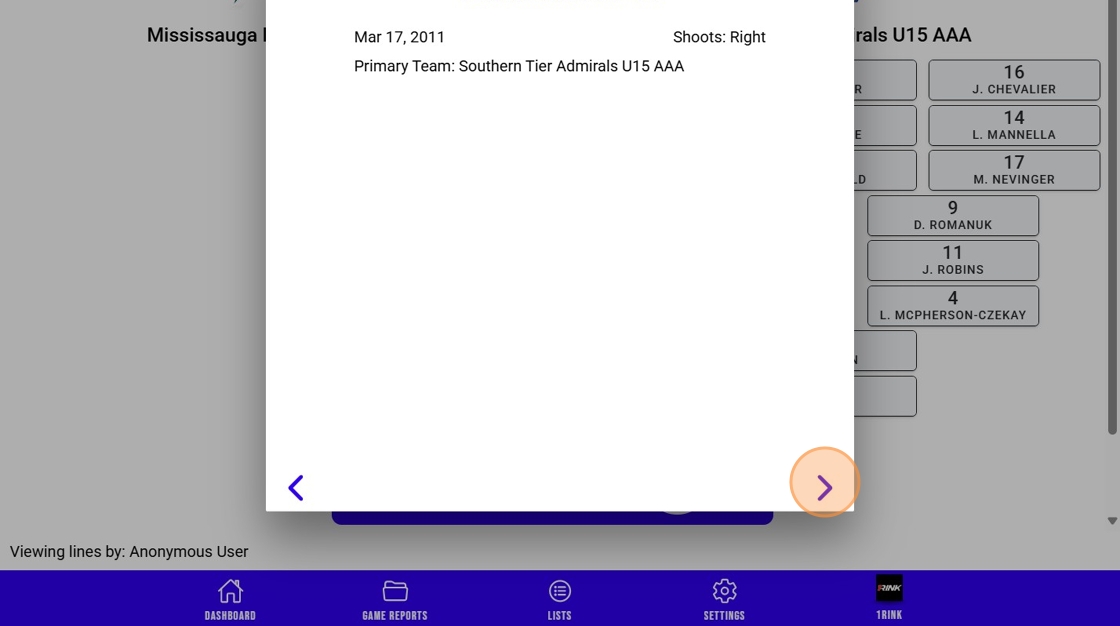The height and width of the screenshot is (626, 1120).
Task: Go to the next player card
Action: pos(824,487)
